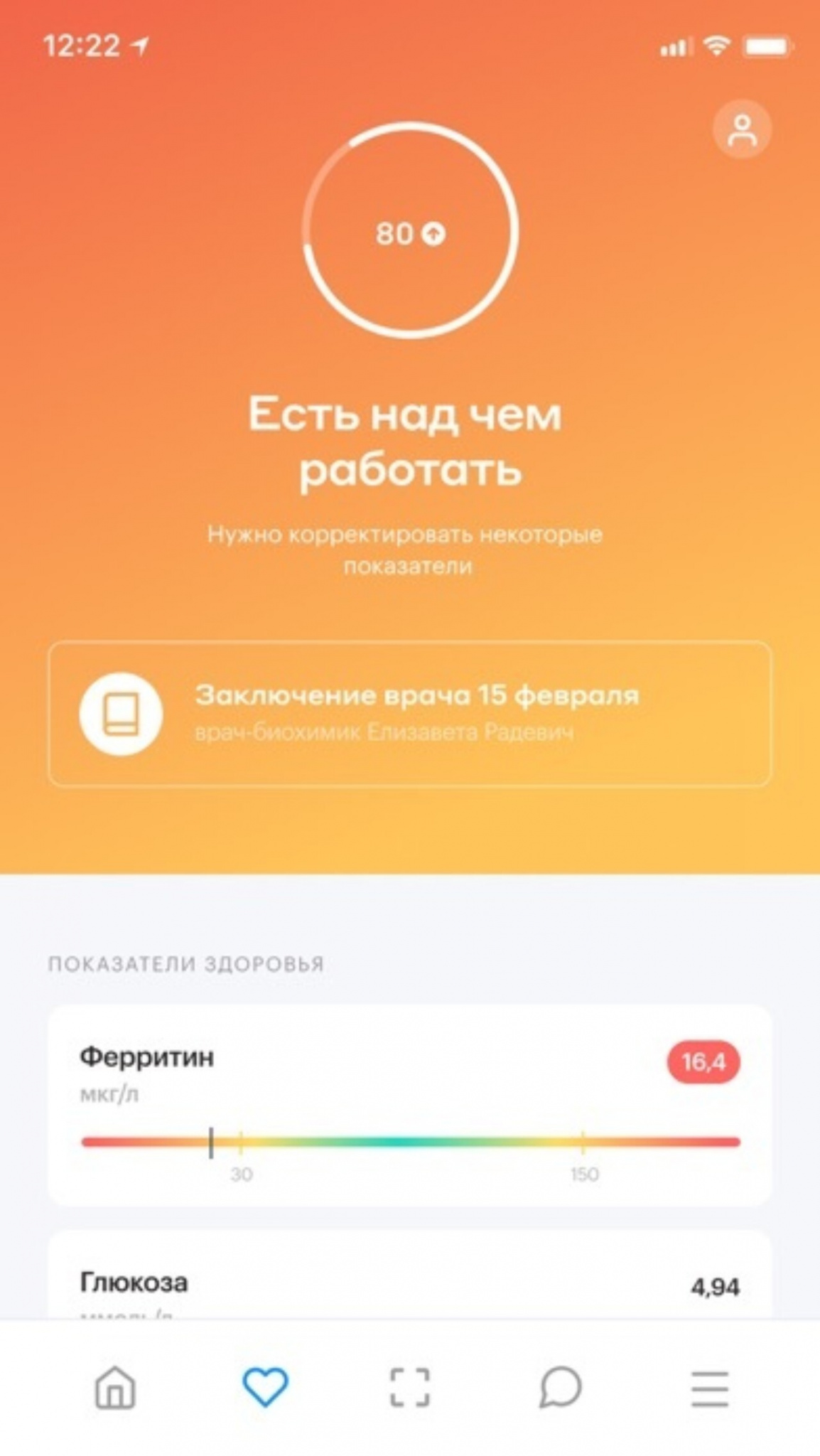Open the scan tab

[x=410, y=1387]
